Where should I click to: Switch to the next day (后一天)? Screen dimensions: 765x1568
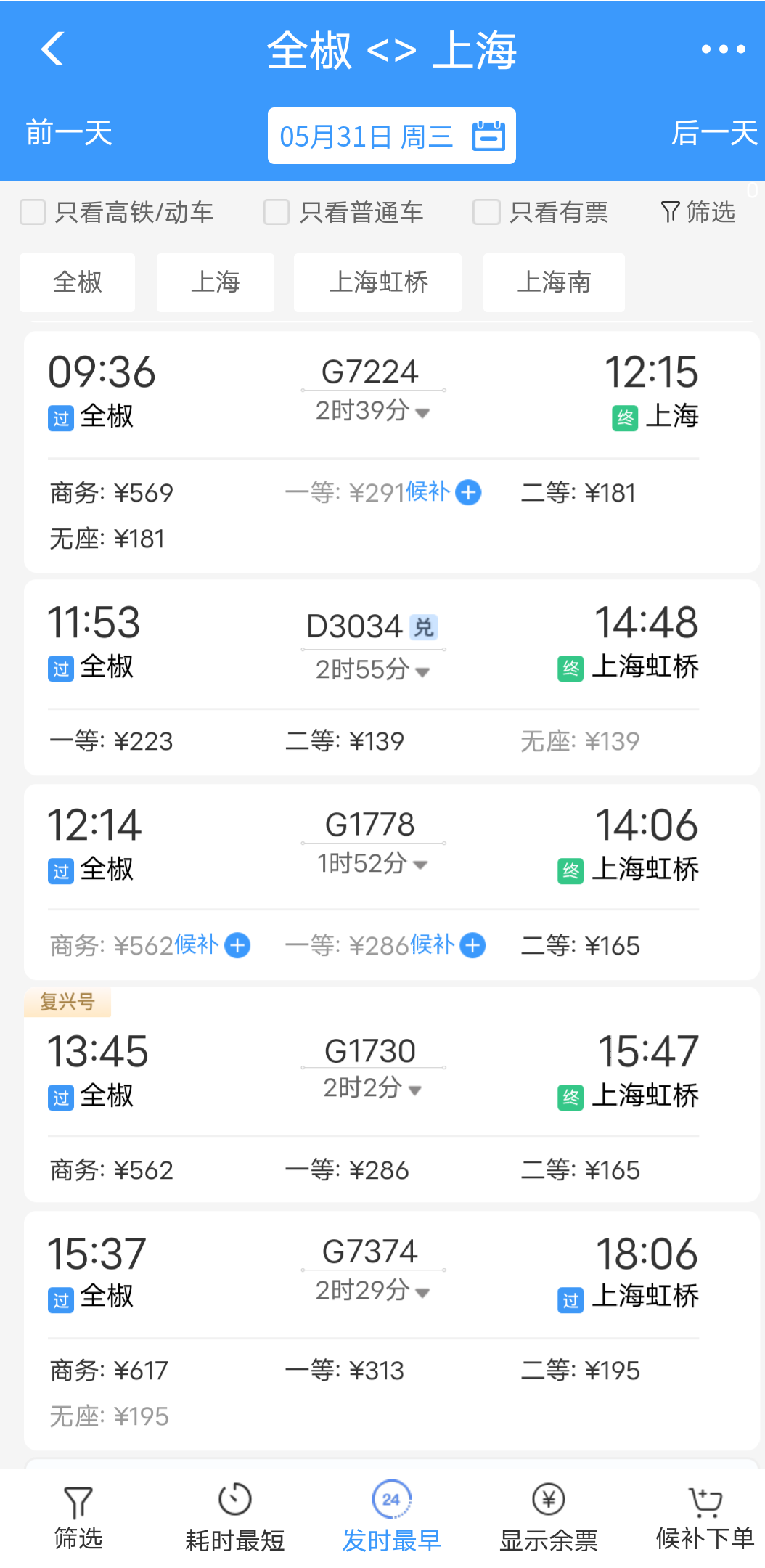click(x=714, y=134)
